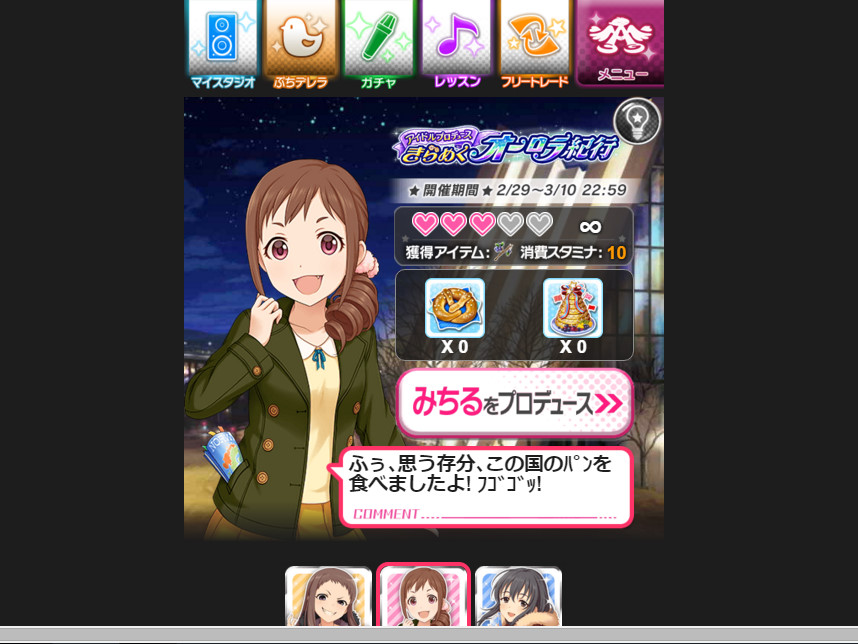This screenshot has width=858, height=644.
Task: Open the レッスン (Lesson) menu
Action: (x=457, y=45)
